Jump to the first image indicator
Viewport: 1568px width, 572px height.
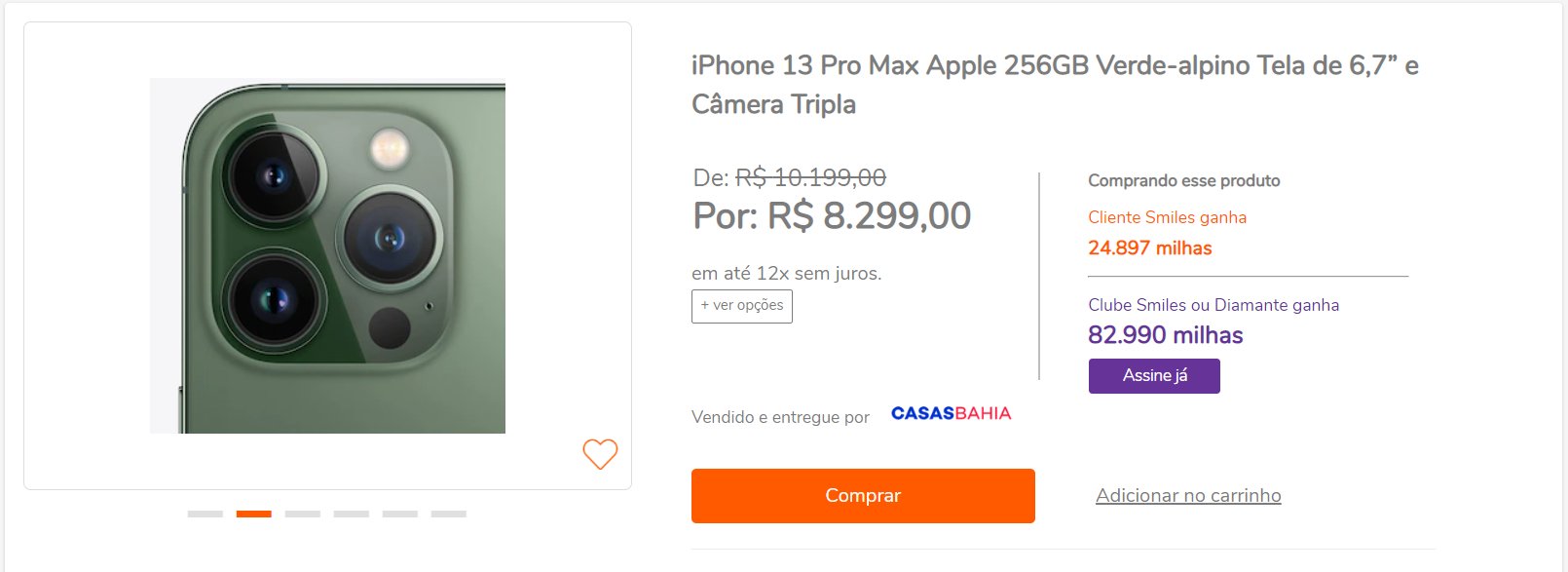pos(205,514)
